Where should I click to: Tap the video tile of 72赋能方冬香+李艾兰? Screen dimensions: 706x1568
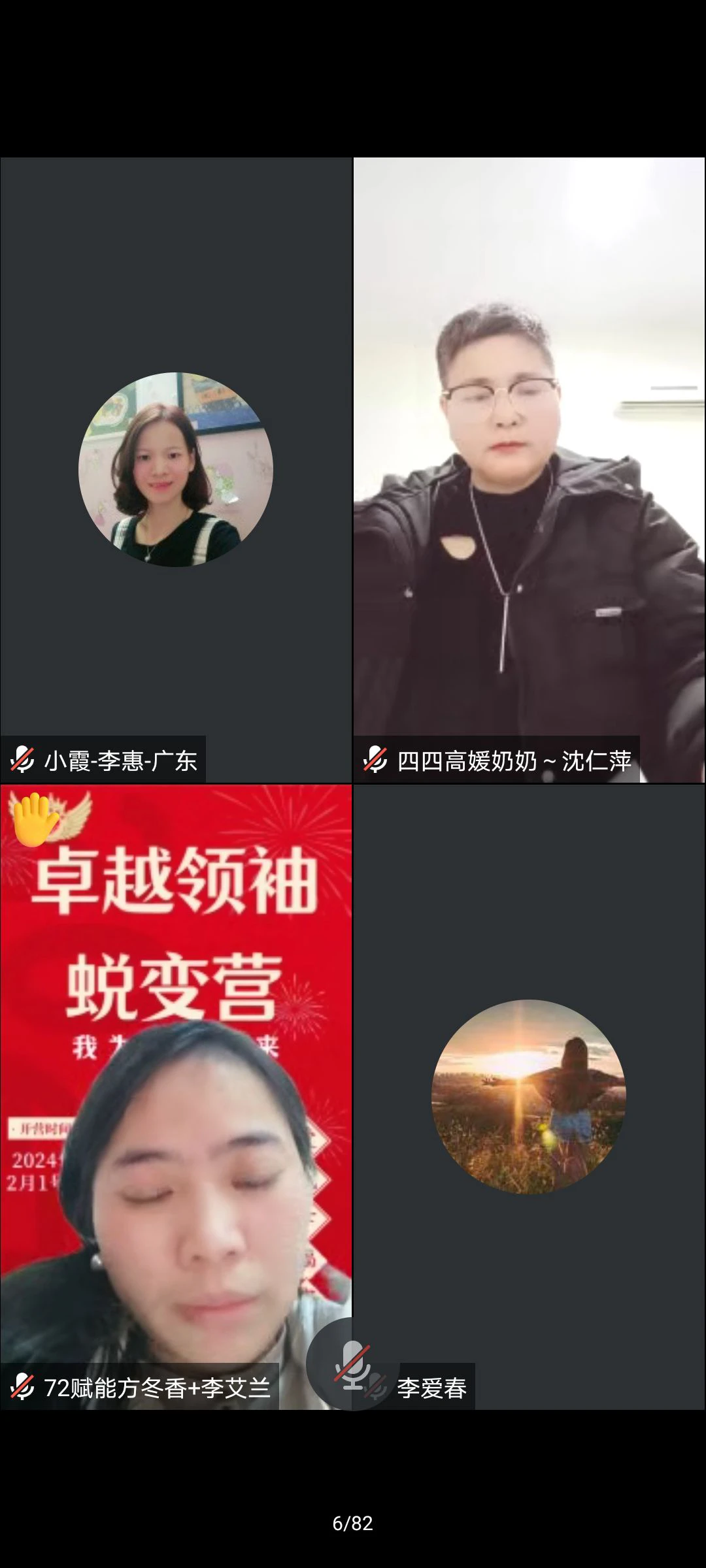click(176, 1098)
